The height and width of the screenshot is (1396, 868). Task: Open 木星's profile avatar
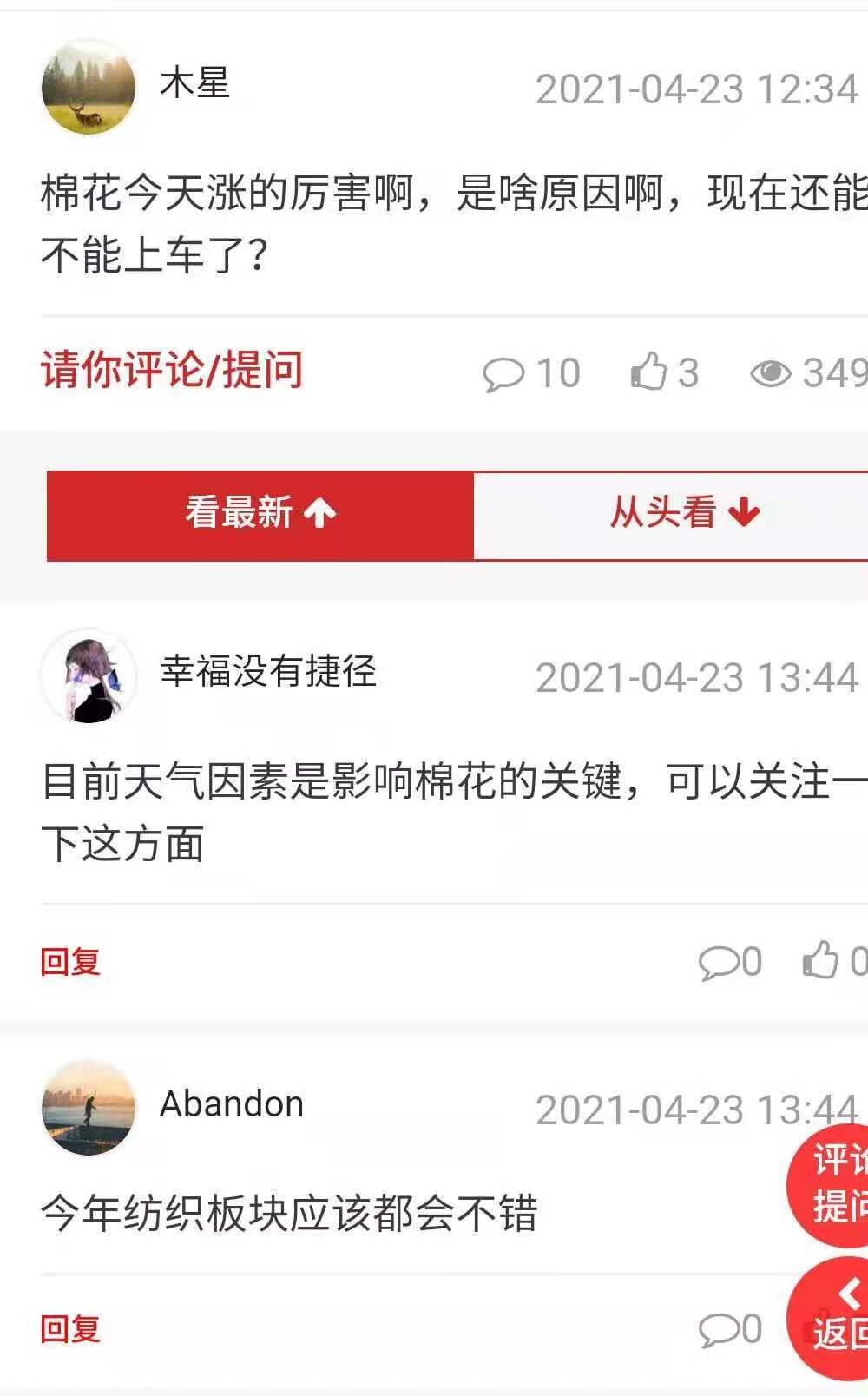point(89,88)
